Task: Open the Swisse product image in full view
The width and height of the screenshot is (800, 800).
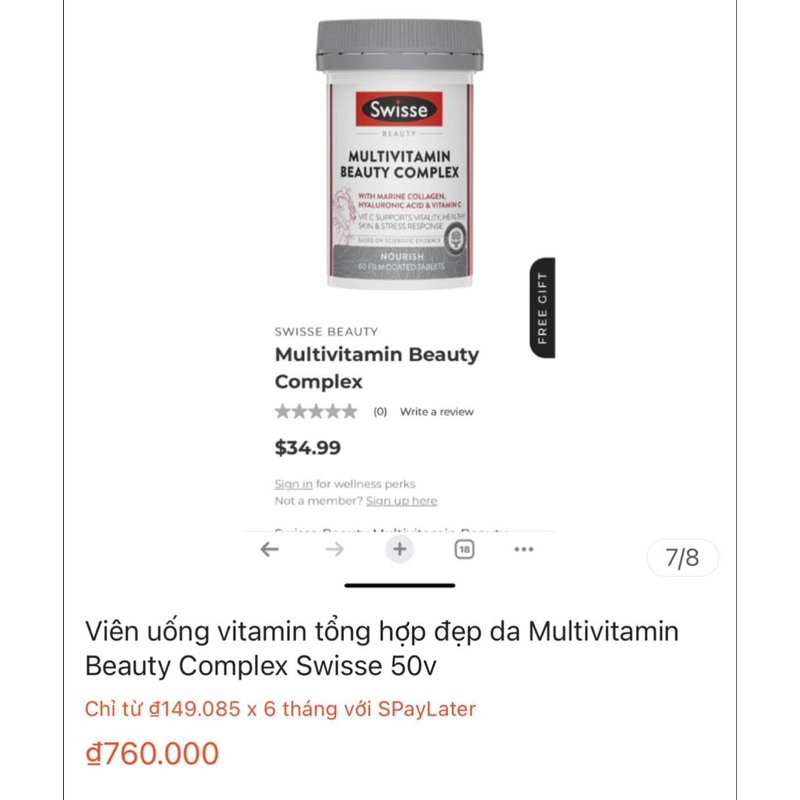Action: (399, 155)
